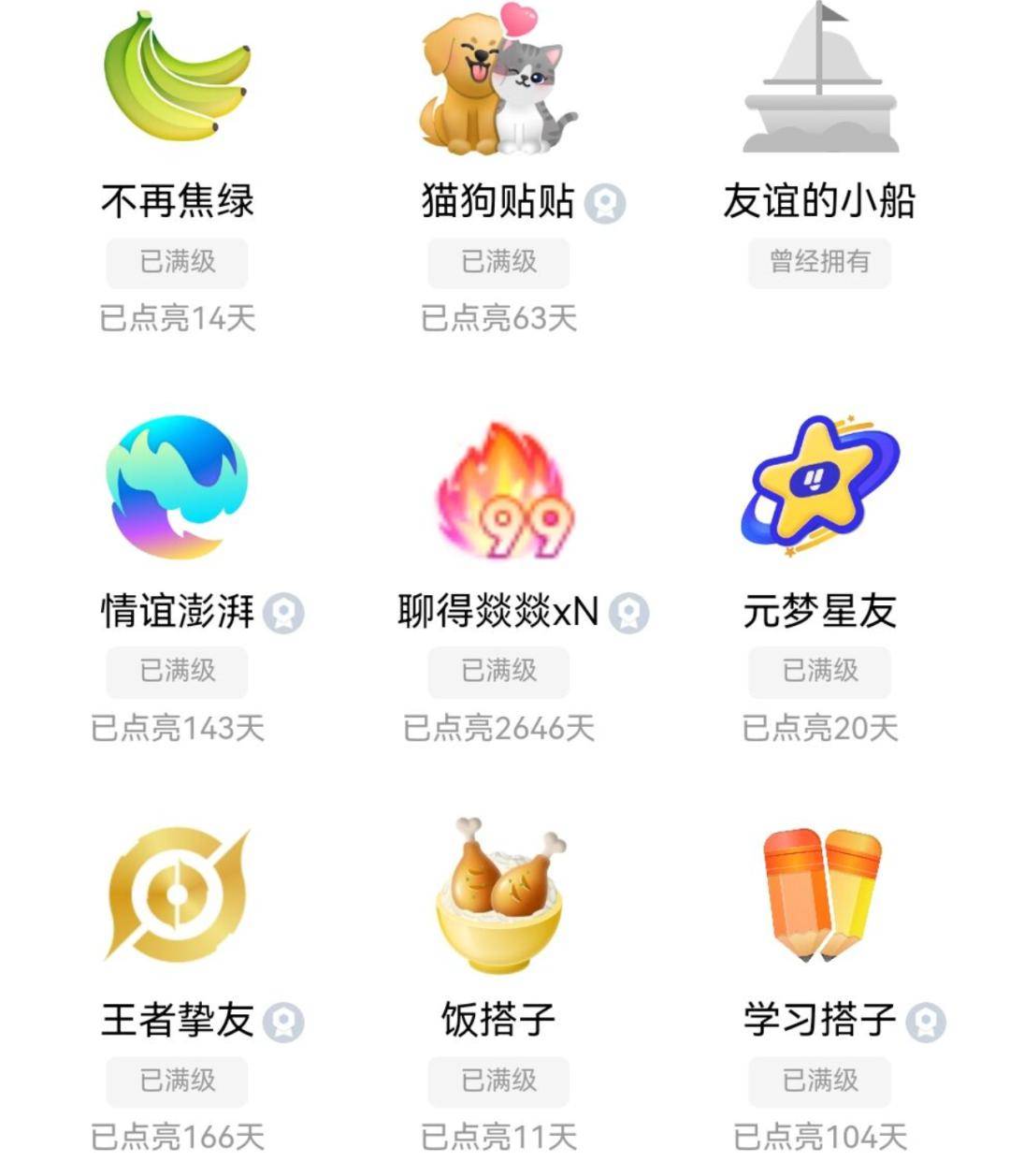View the 猫狗贴贴 badge details
1010x1176 pixels.
498,82
